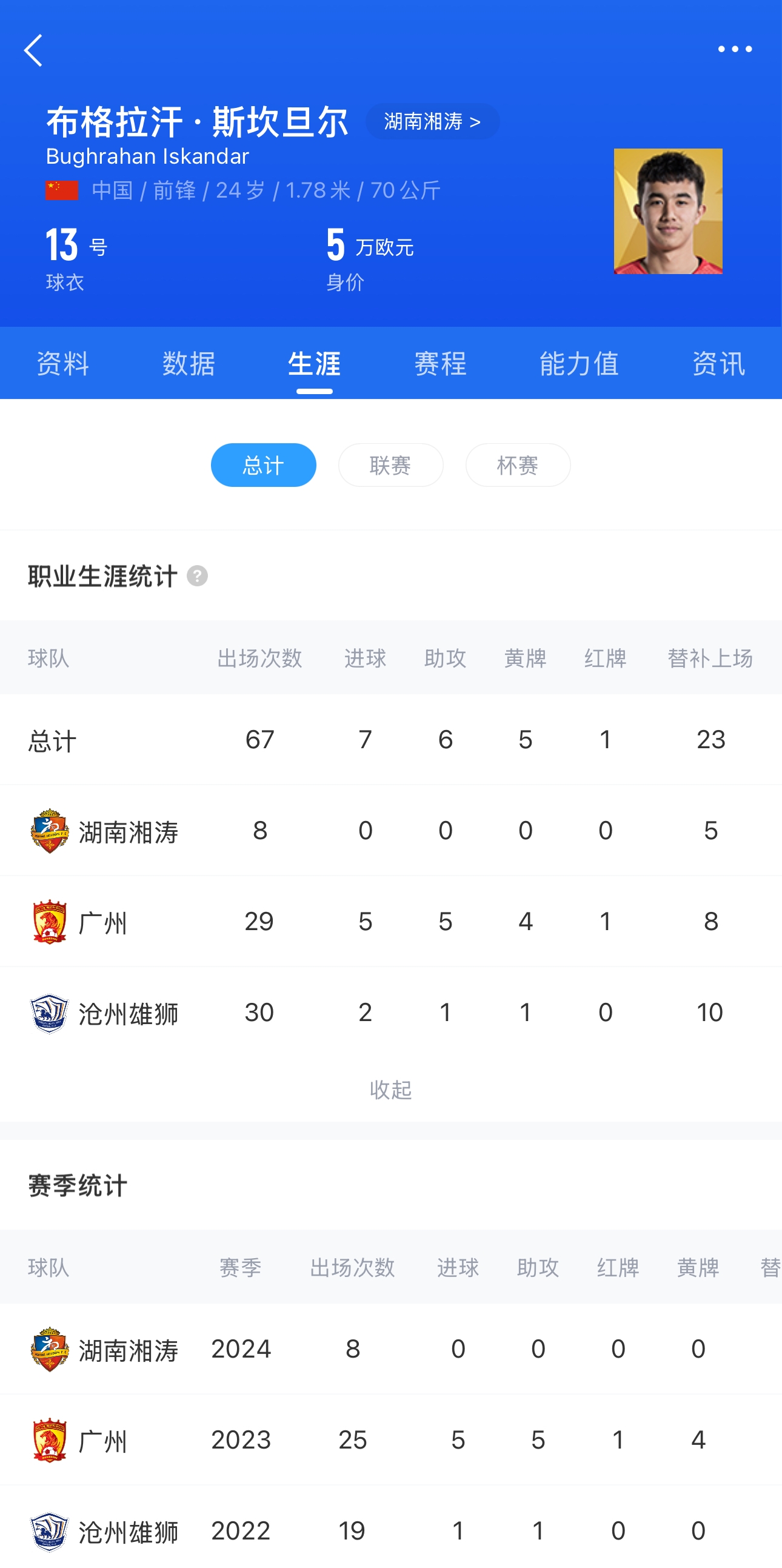This screenshot has height=1568, width=782.
Task: Select the 总计 filter chip
Action: coord(264,465)
